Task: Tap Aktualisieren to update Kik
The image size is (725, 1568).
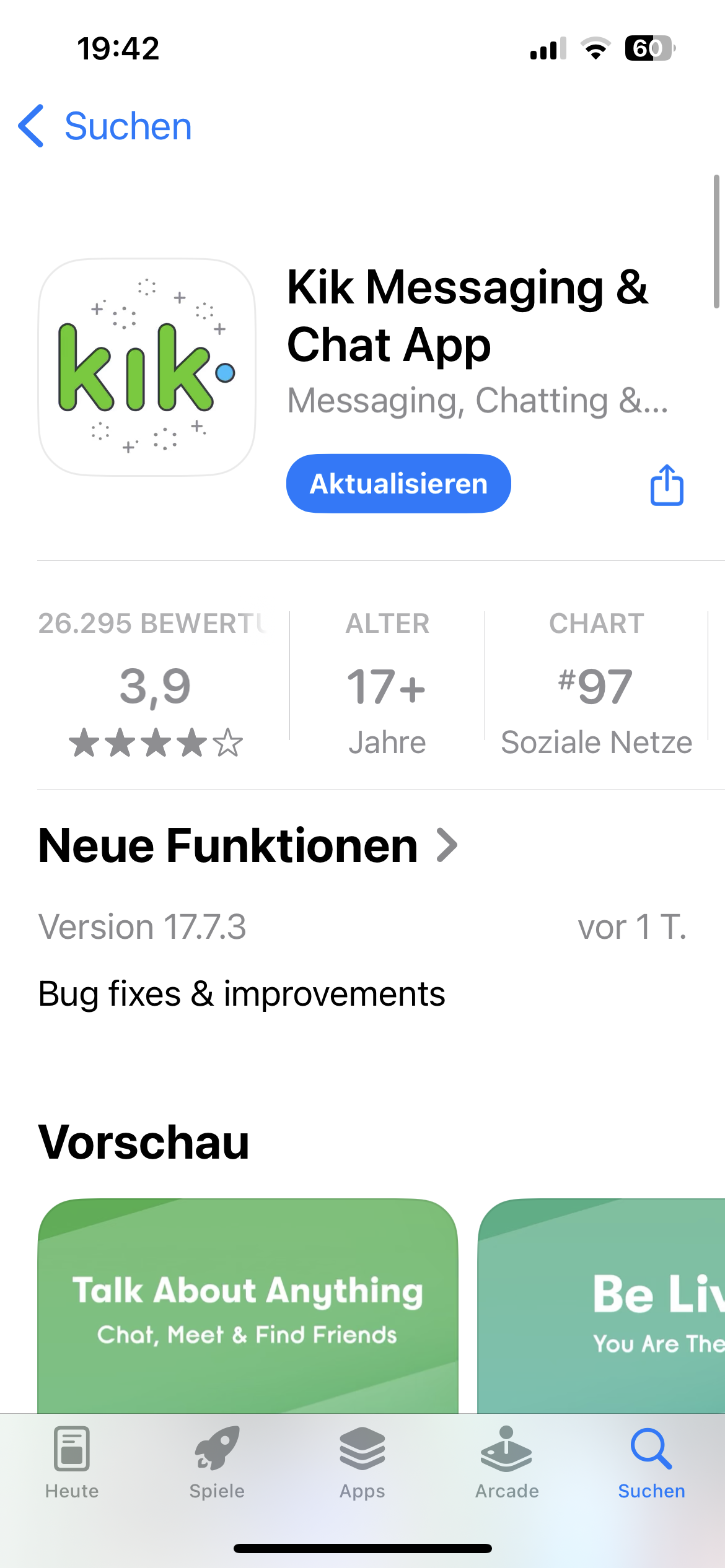Action: coord(398,484)
